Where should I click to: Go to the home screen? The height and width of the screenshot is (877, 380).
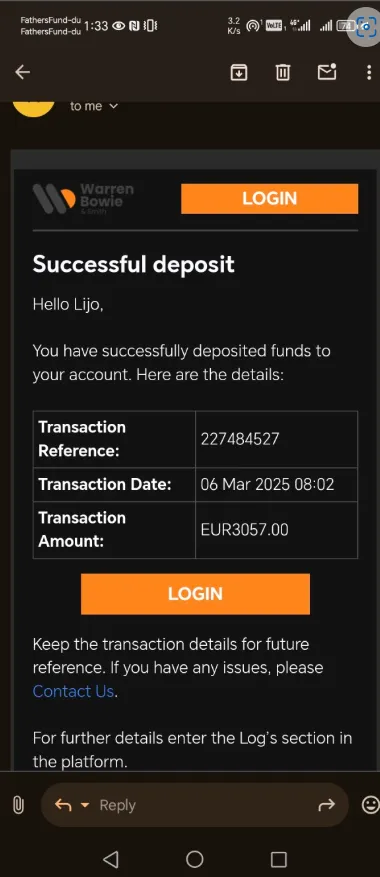click(x=195, y=859)
